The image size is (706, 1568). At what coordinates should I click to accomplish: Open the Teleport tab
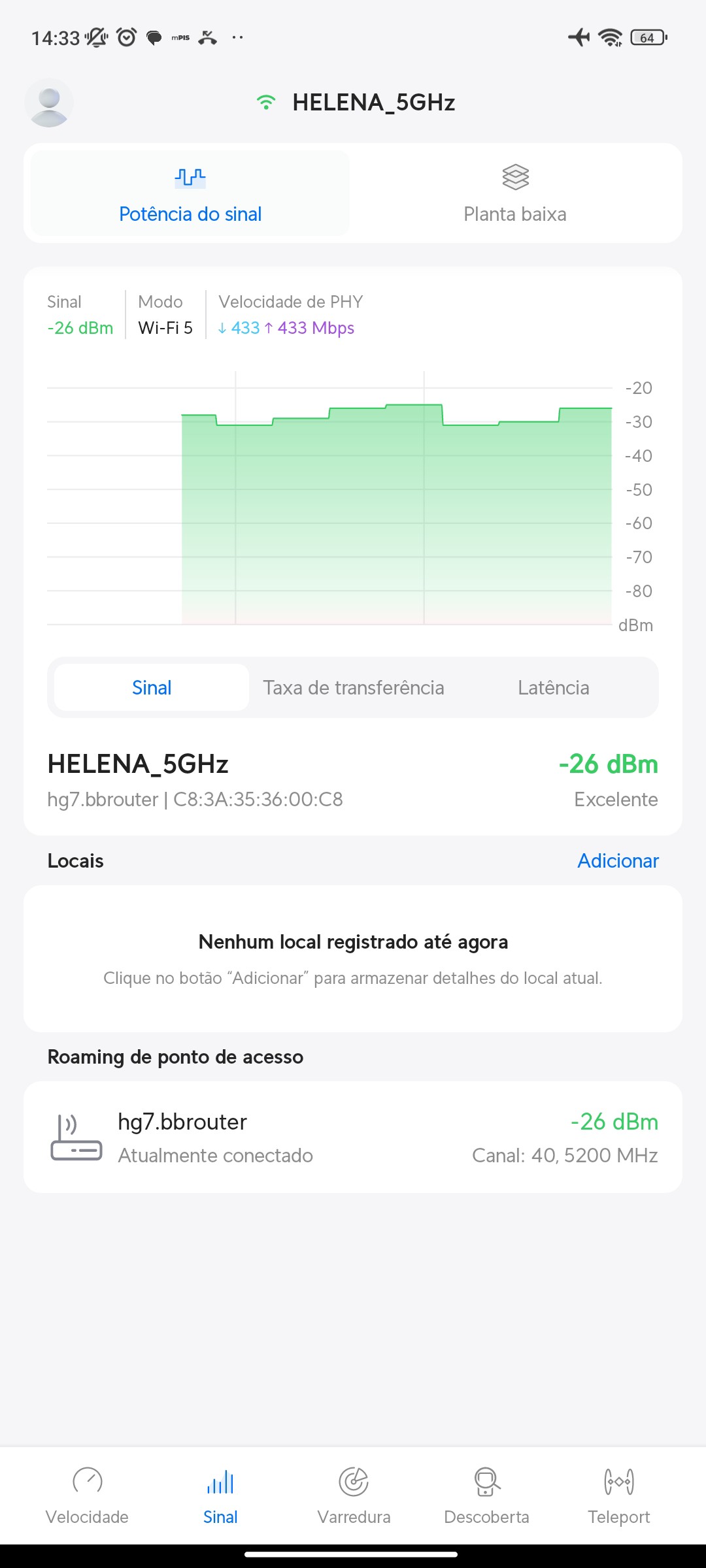pyautogui.click(x=618, y=1495)
